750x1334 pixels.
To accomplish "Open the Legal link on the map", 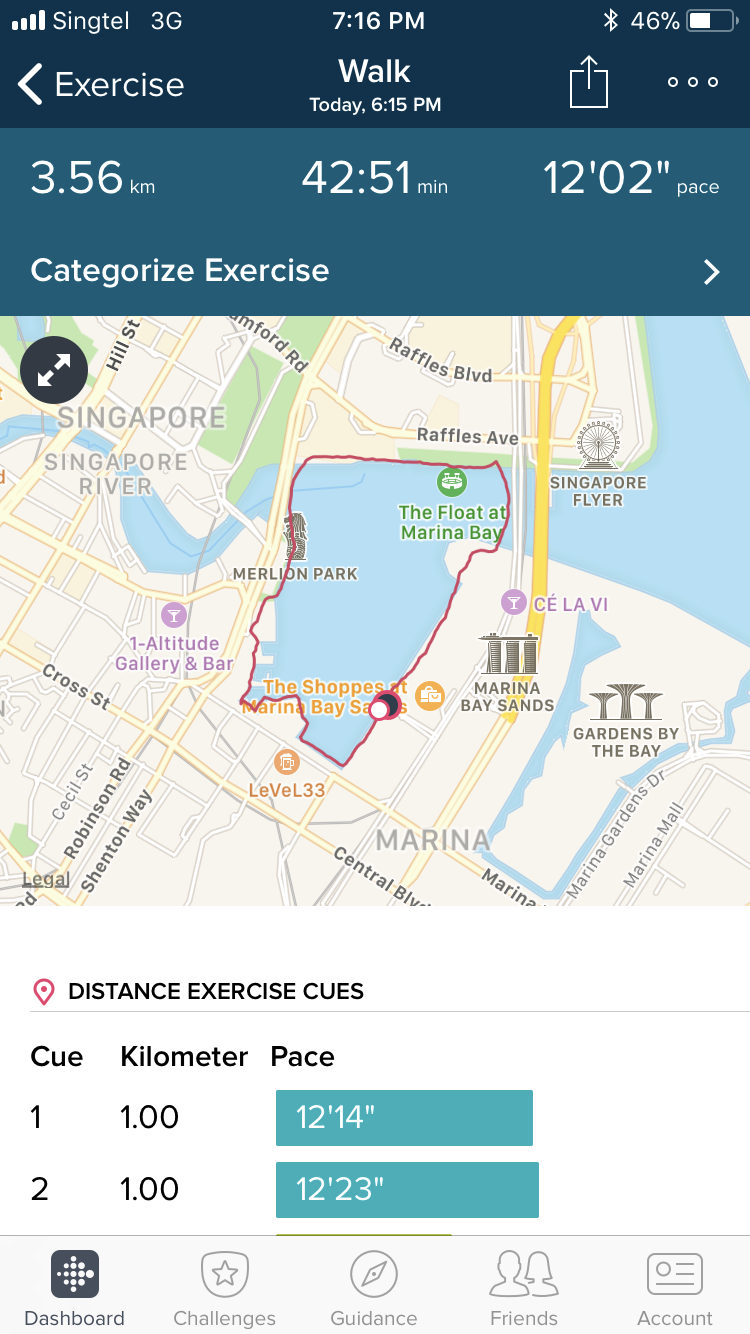I will click(46, 880).
